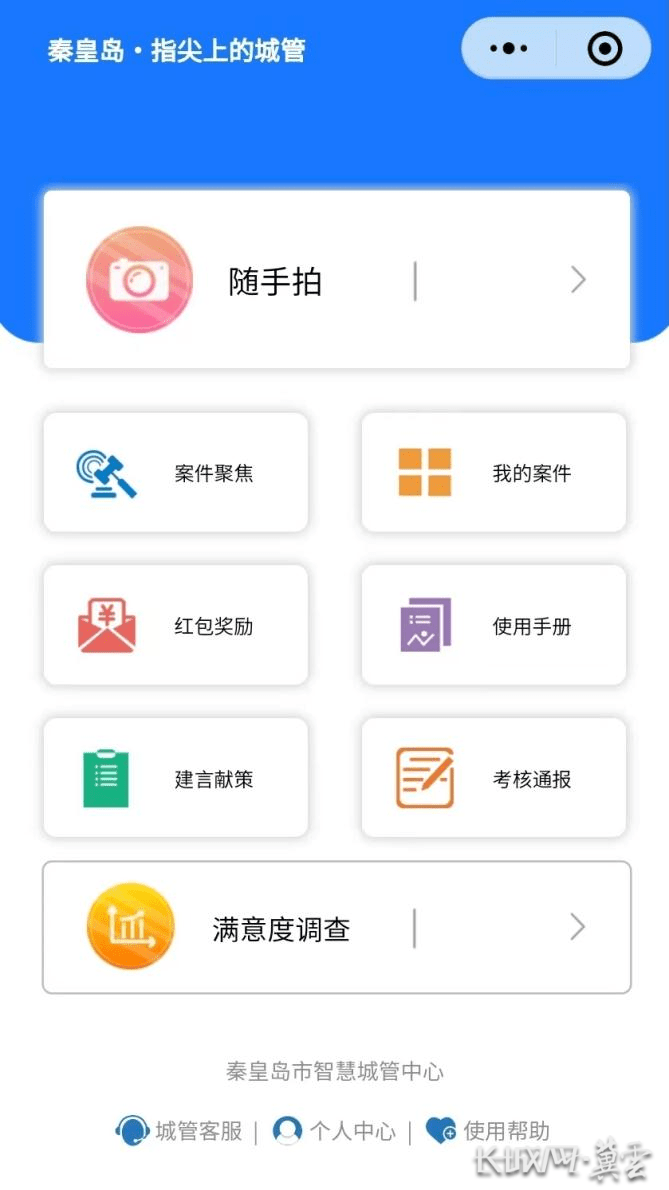The height and width of the screenshot is (1190, 669).
Task: Close the mini program via circle button
Action: [x=604, y=48]
